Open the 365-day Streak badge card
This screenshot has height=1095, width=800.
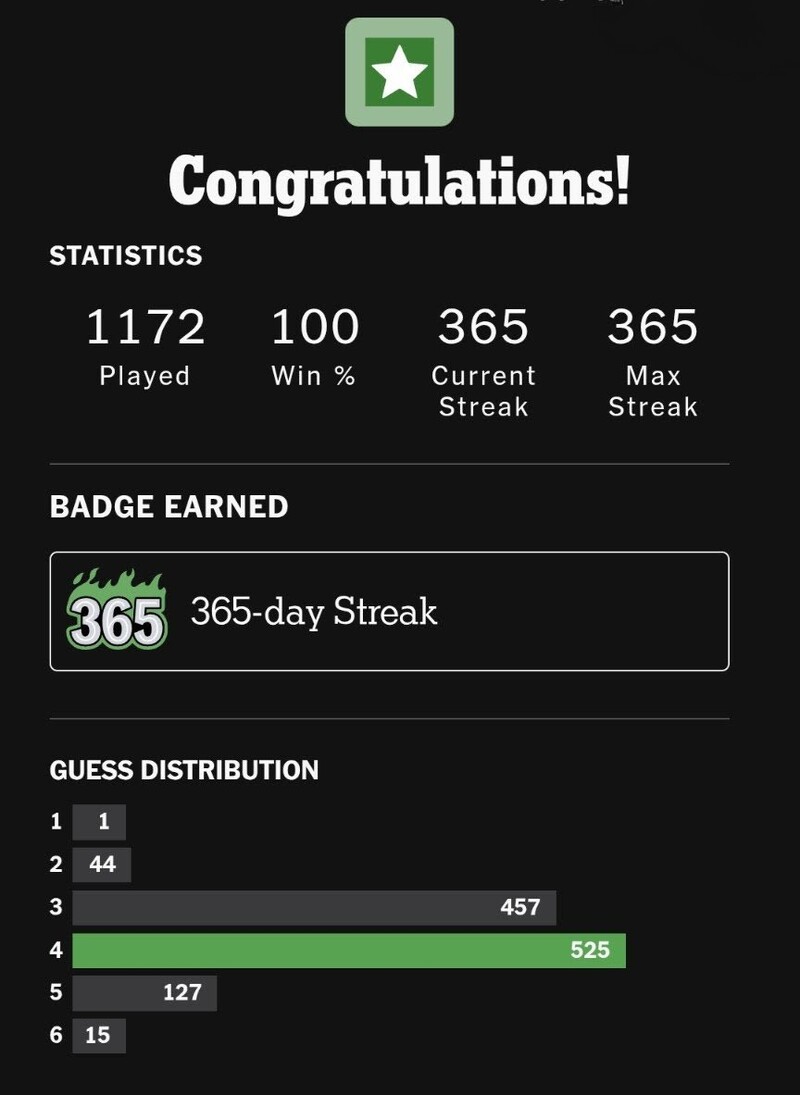pyautogui.click(x=389, y=611)
